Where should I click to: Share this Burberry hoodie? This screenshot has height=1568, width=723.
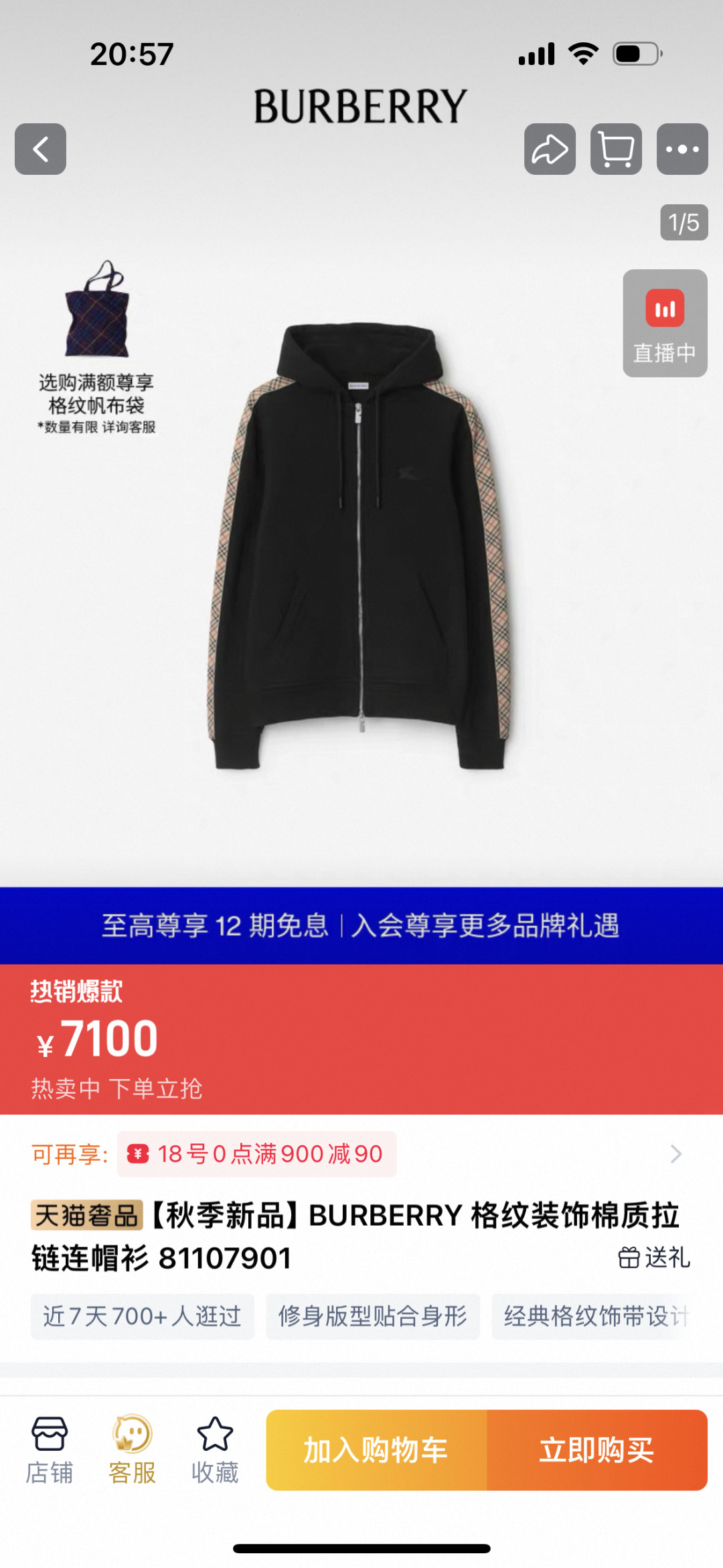pyautogui.click(x=550, y=149)
